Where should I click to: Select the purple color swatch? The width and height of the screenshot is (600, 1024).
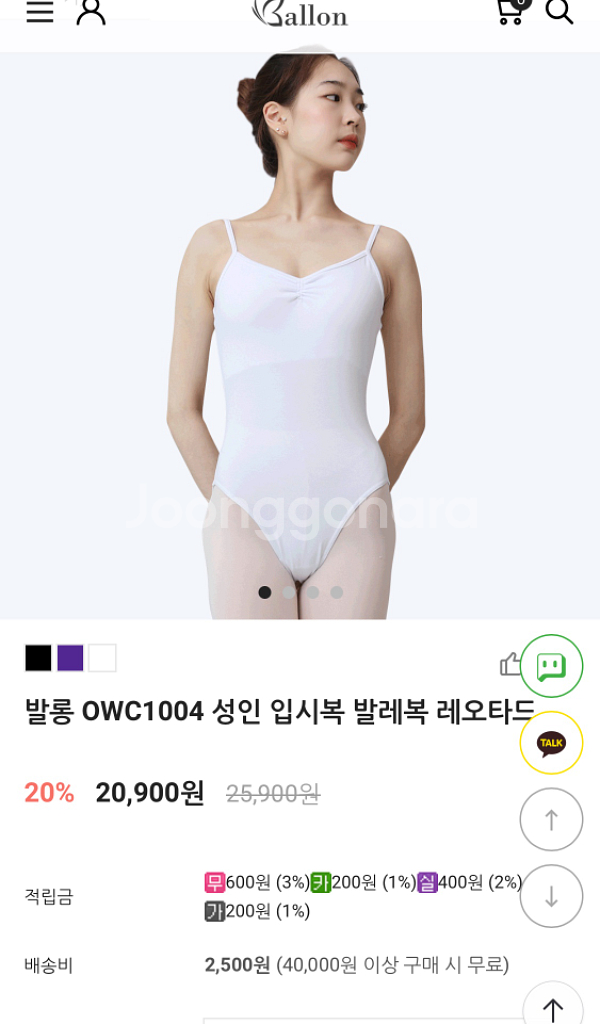(71, 658)
